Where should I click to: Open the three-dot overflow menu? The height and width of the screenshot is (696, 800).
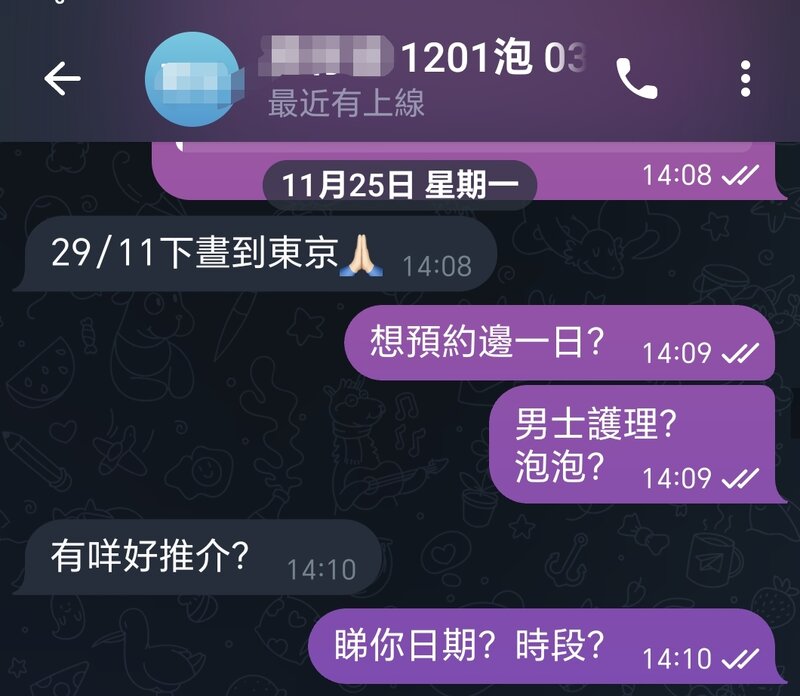745,79
